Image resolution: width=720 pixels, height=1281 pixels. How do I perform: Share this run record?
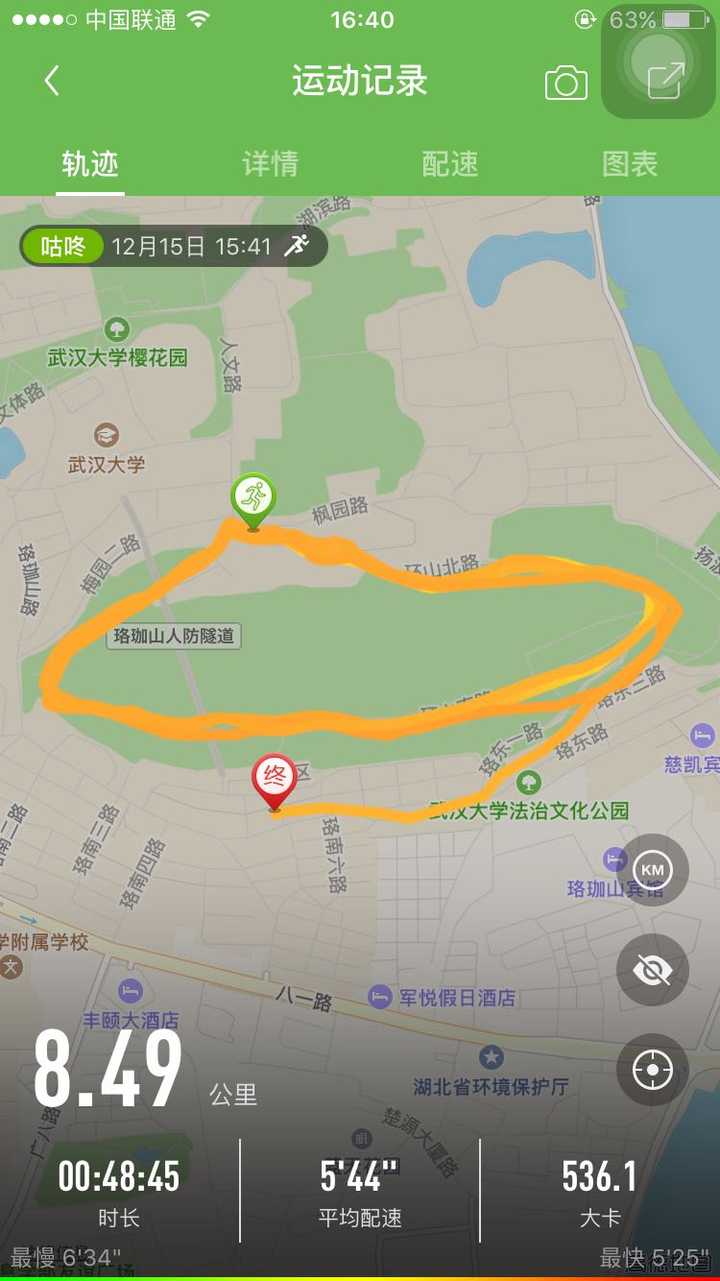pyautogui.click(x=666, y=81)
